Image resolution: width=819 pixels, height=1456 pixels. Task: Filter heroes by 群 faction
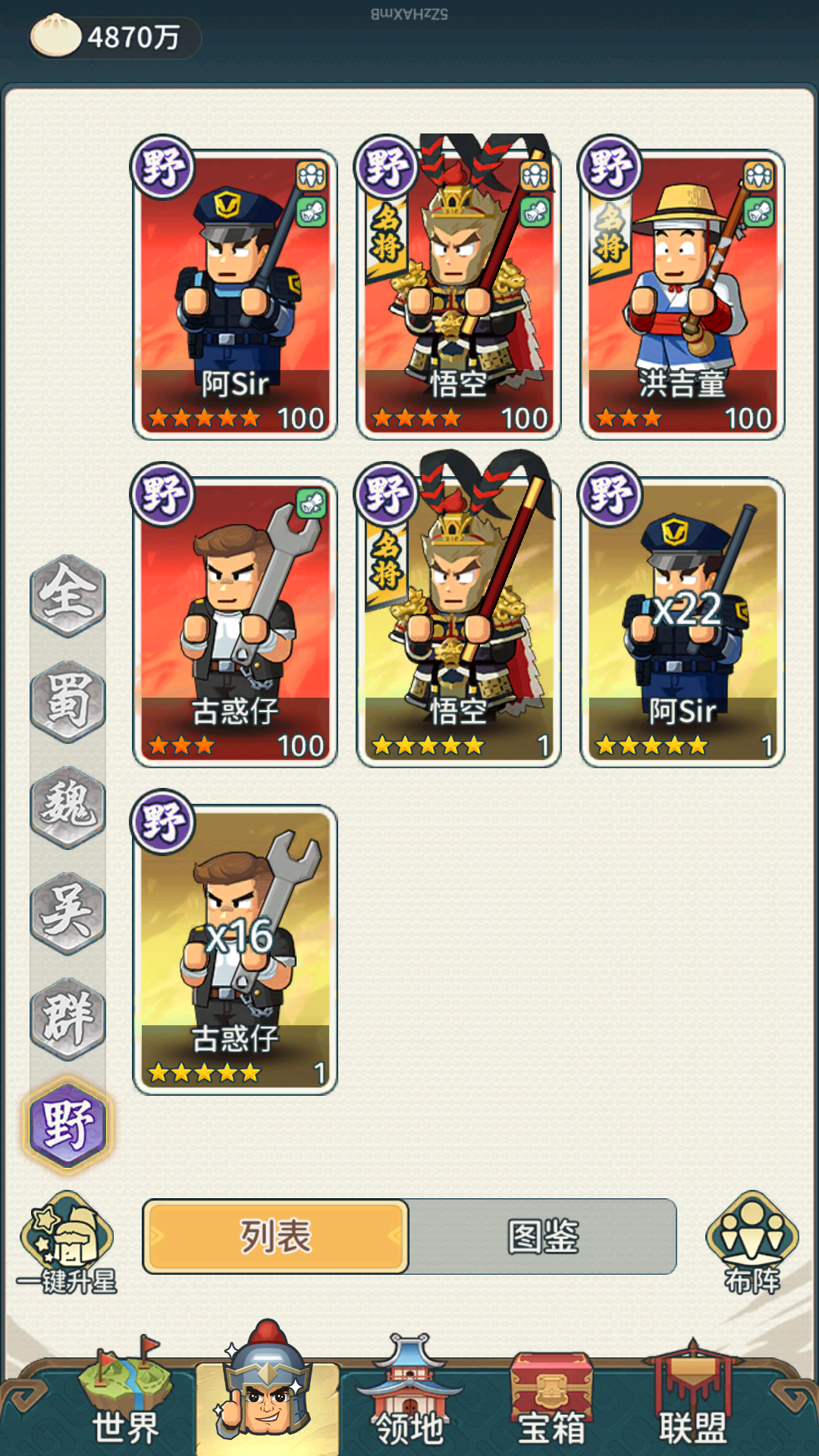tap(67, 1018)
